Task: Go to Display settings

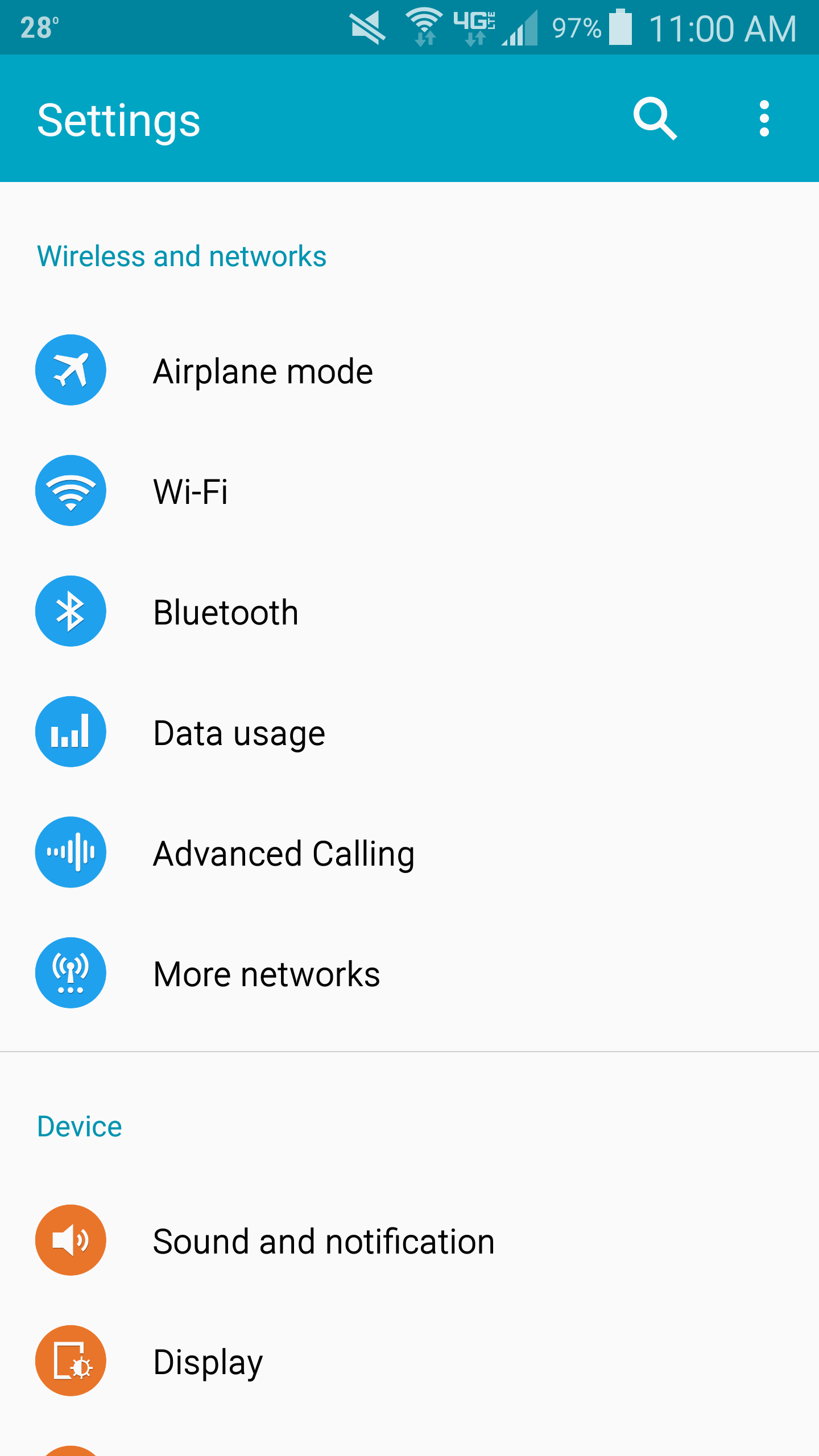Action: pyautogui.click(x=208, y=1362)
